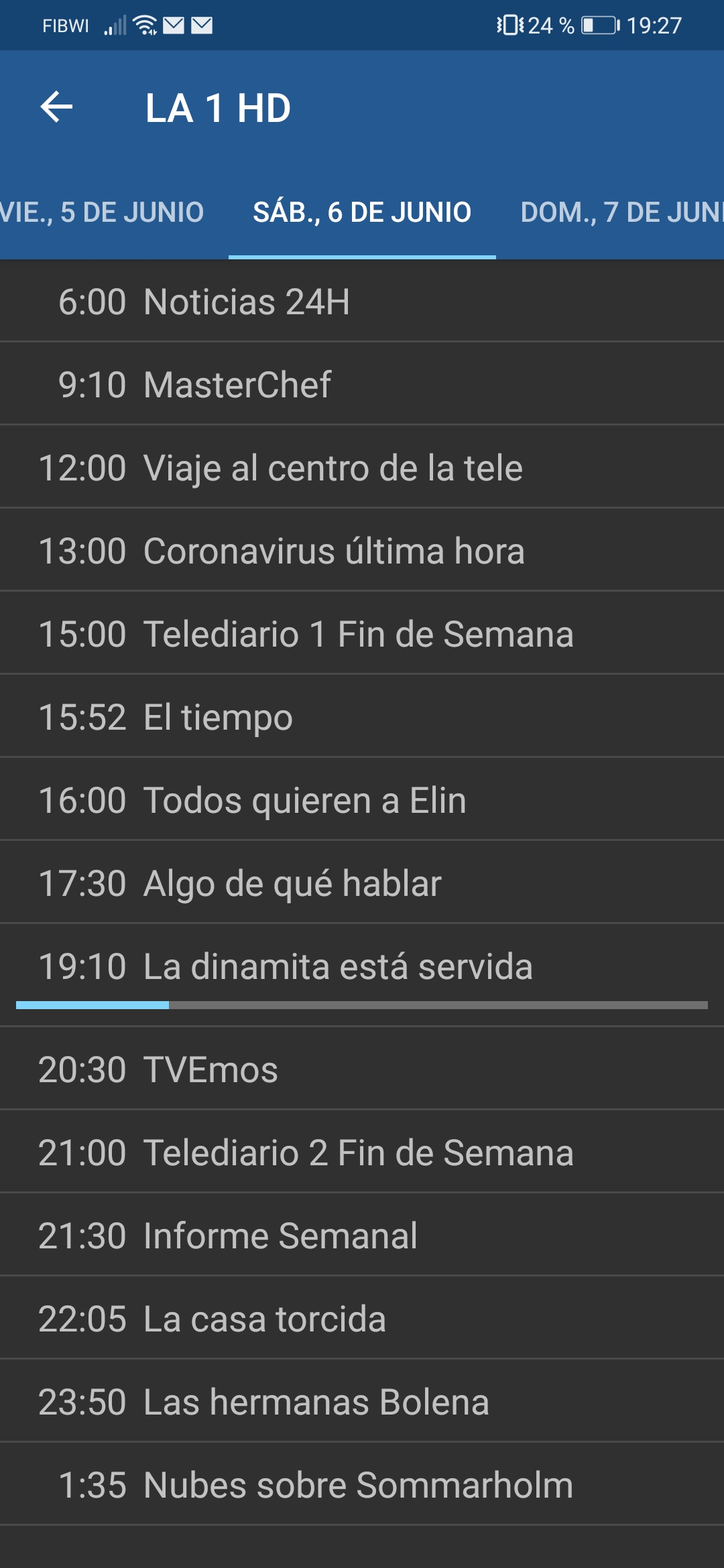Open La casa torcida at 22:05

pos(362,1319)
